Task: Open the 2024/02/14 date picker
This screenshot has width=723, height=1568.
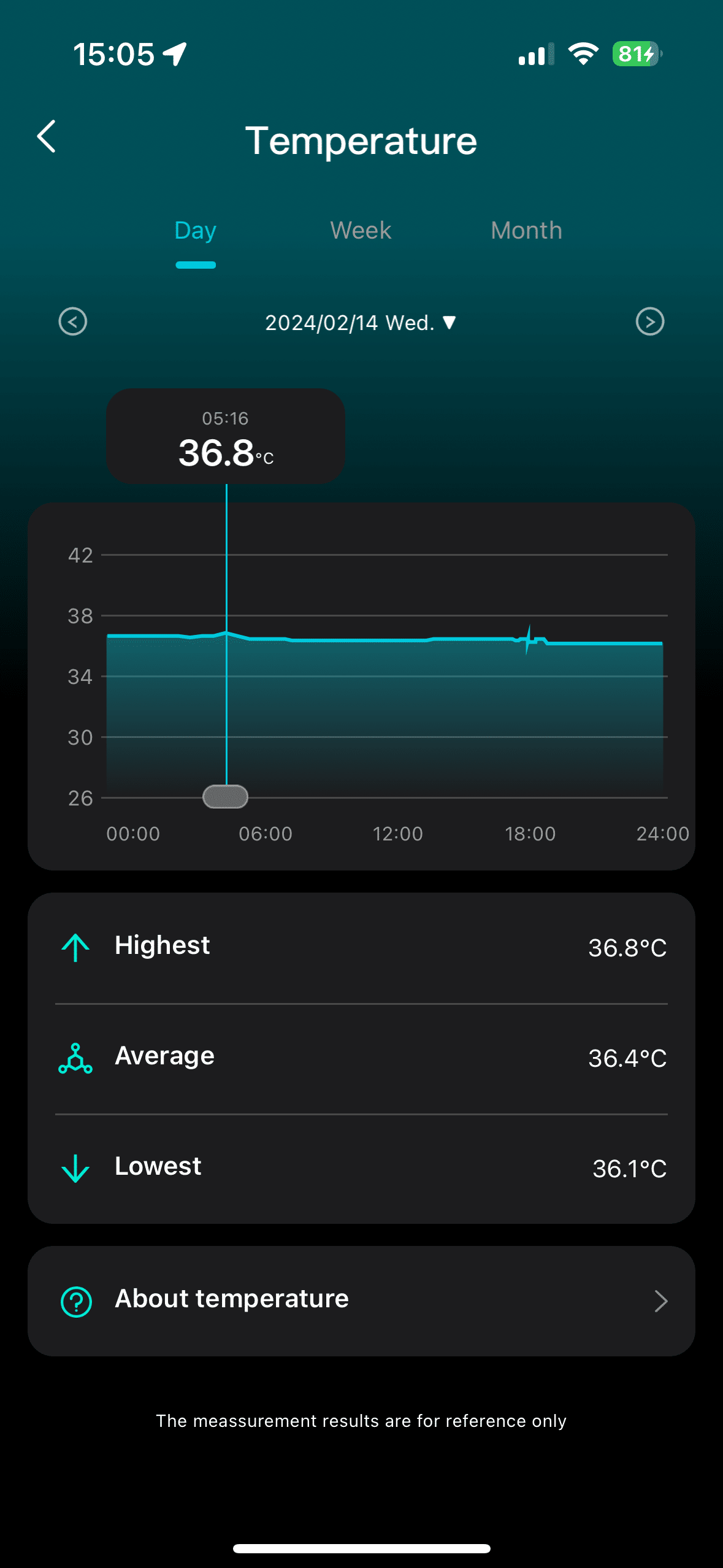Action: (x=361, y=323)
